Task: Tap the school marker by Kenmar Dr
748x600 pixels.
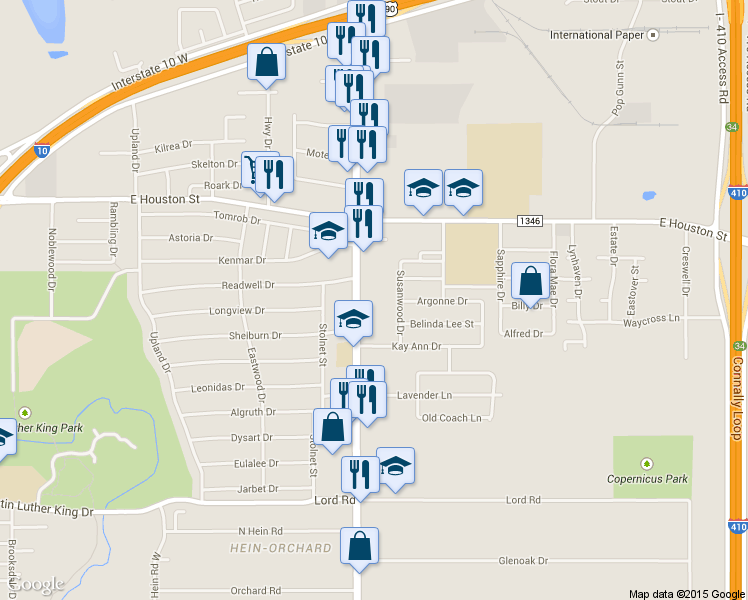Action: coord(328,231)
